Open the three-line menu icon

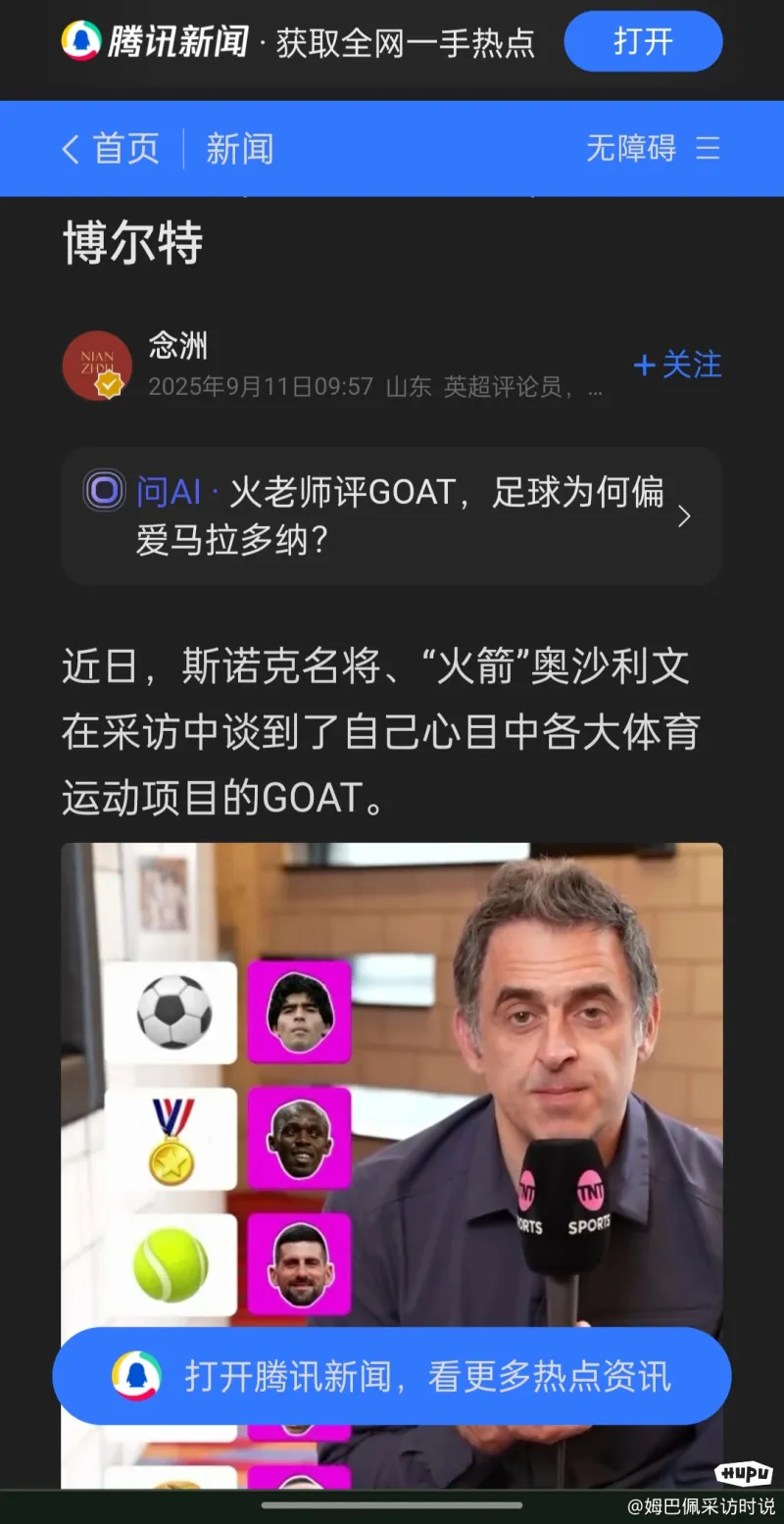point(708,149)
